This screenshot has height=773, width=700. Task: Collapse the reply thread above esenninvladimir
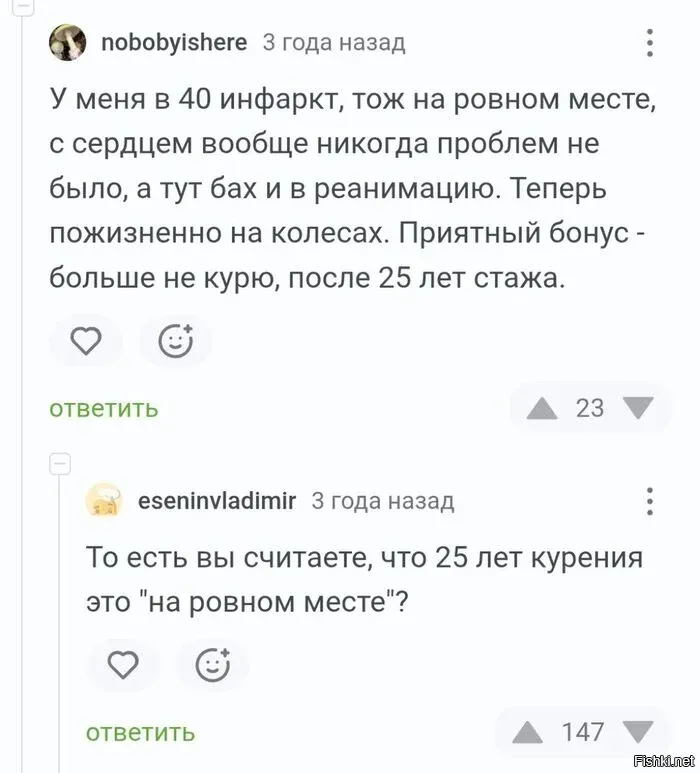click(x=60, y=463)
